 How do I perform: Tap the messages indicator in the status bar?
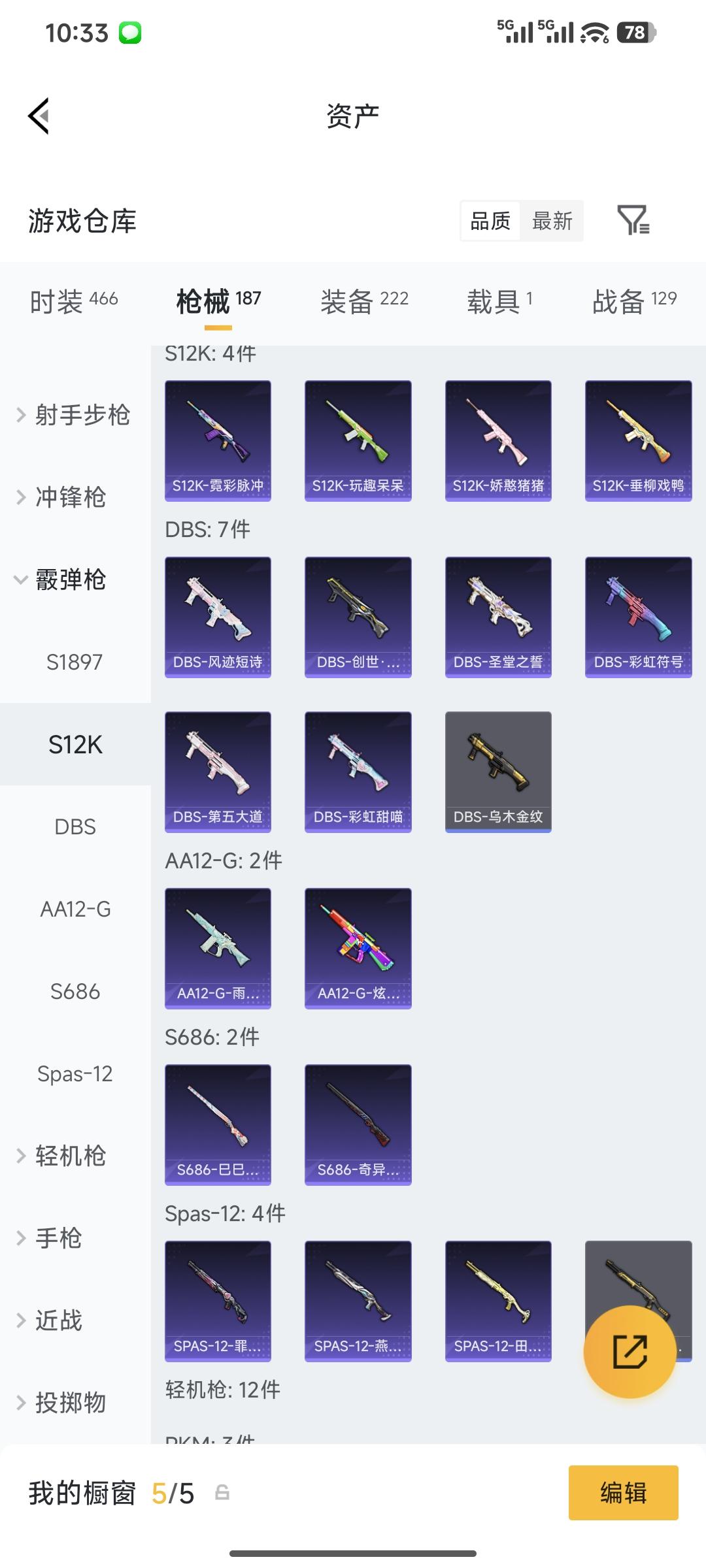click(x=130, y=31)
